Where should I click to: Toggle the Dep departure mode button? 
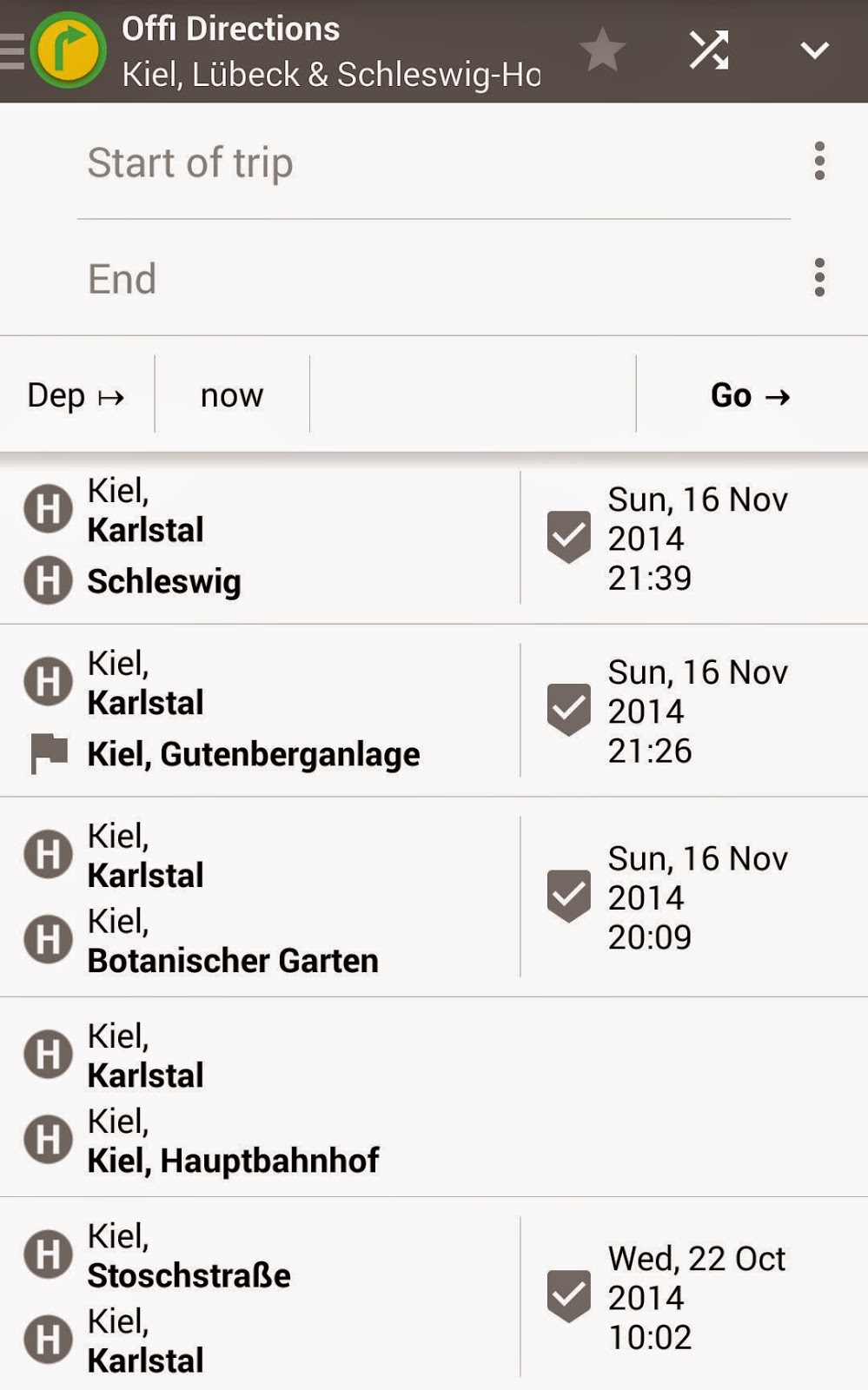[x=76, y=395]
